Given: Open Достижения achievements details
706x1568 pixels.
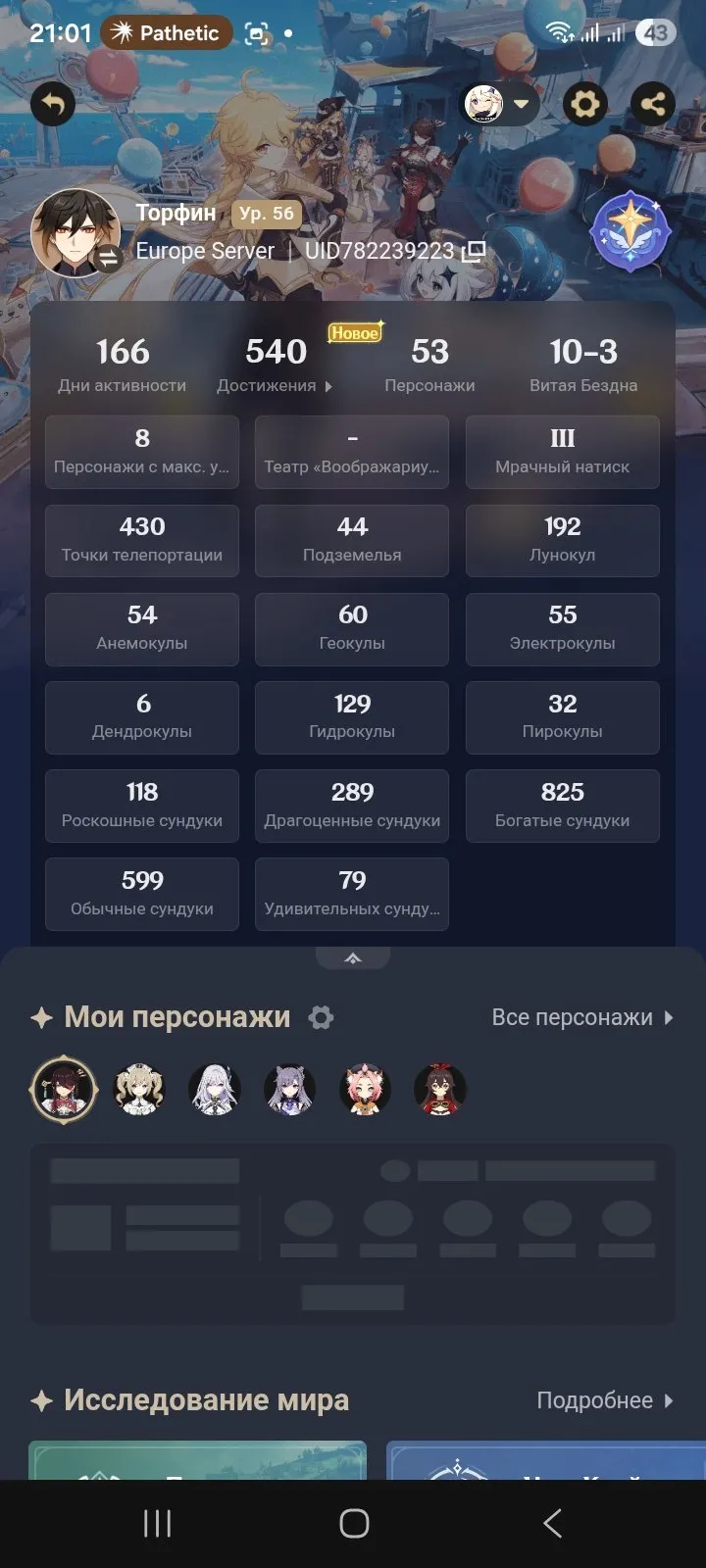Looking at the screenshot, I should (x=276, y=365).
